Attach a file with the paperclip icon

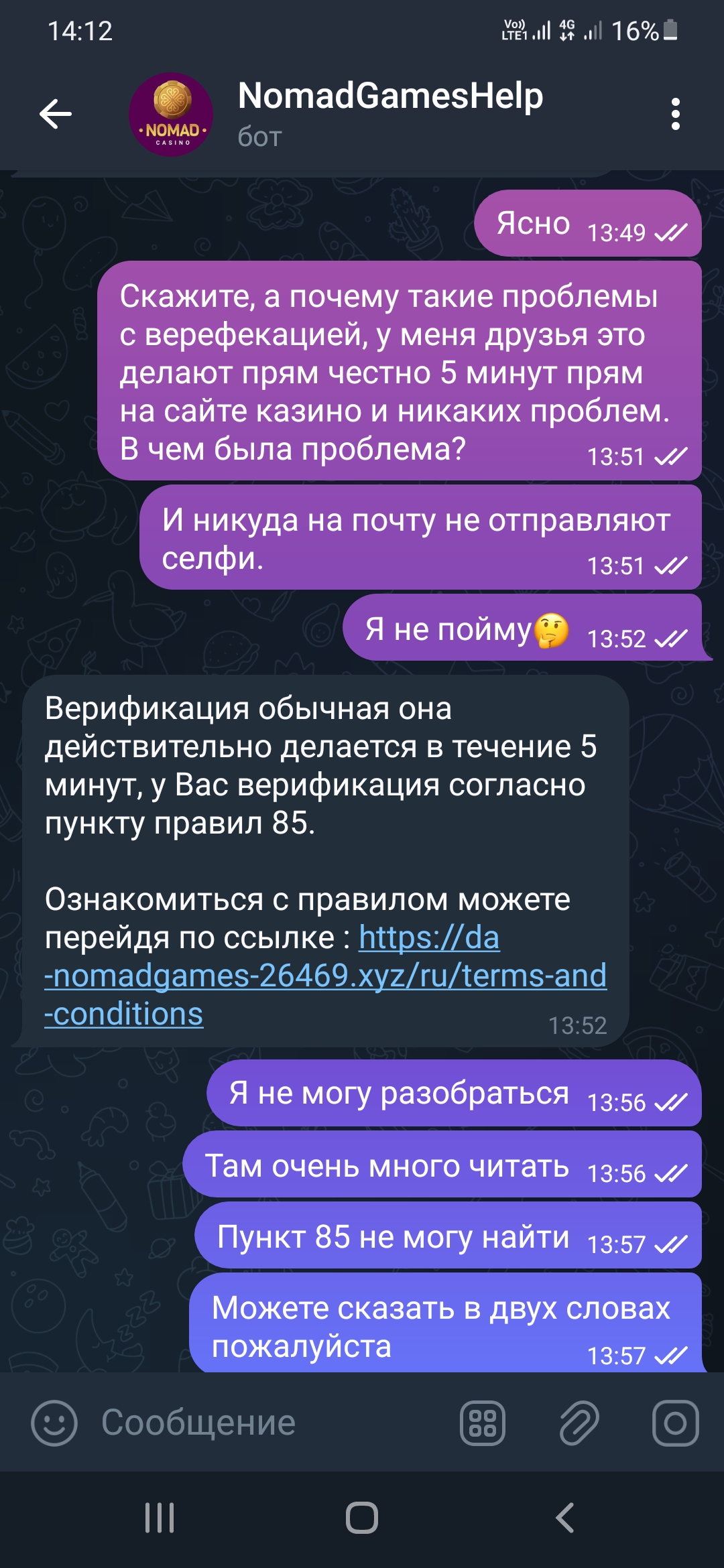(579, 1423)
